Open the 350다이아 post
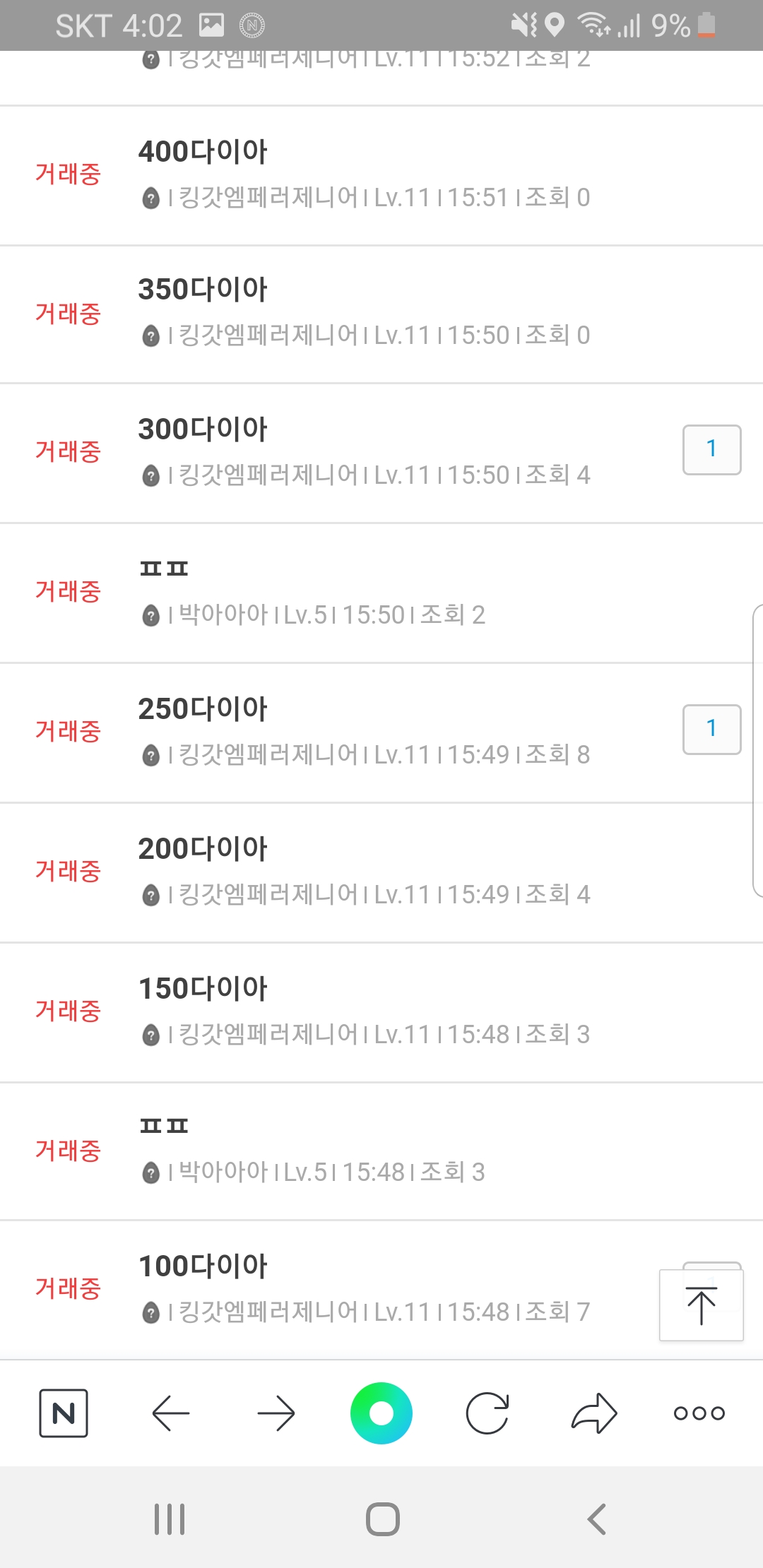Screen dimensions: 763x1568 click(203, 290)
